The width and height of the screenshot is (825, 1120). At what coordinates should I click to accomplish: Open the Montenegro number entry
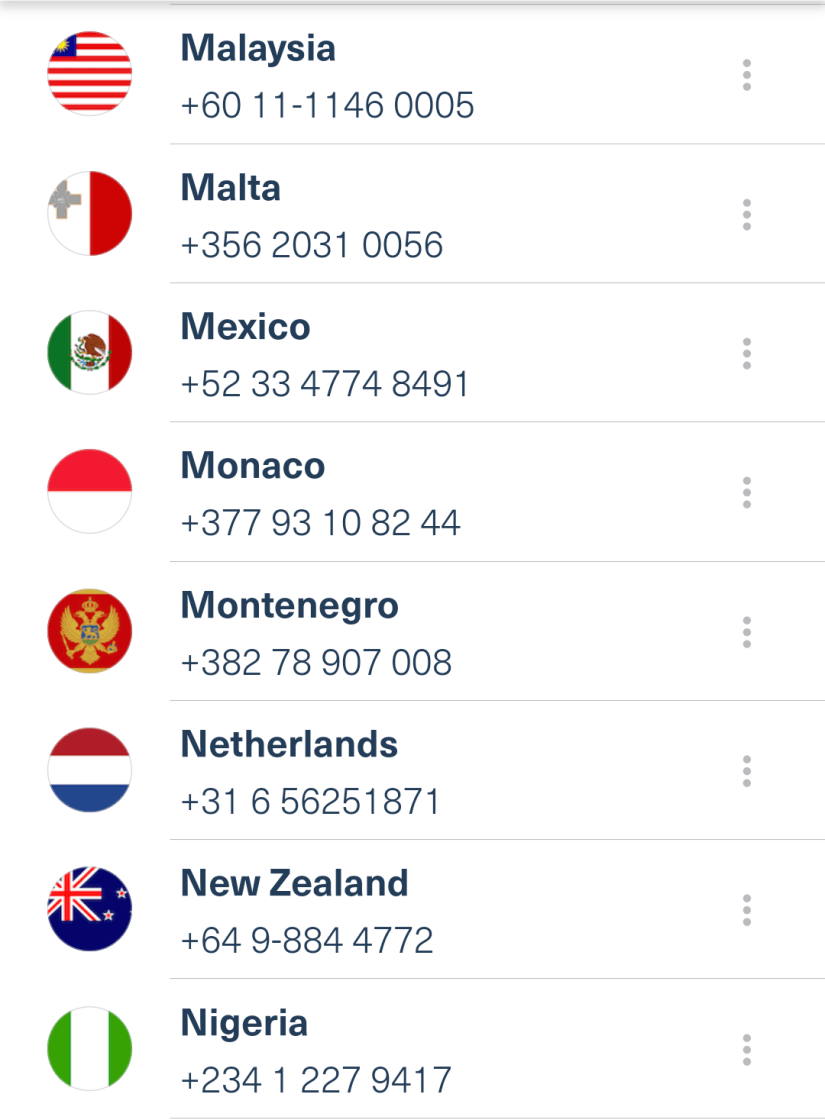(x=400, y=632)
